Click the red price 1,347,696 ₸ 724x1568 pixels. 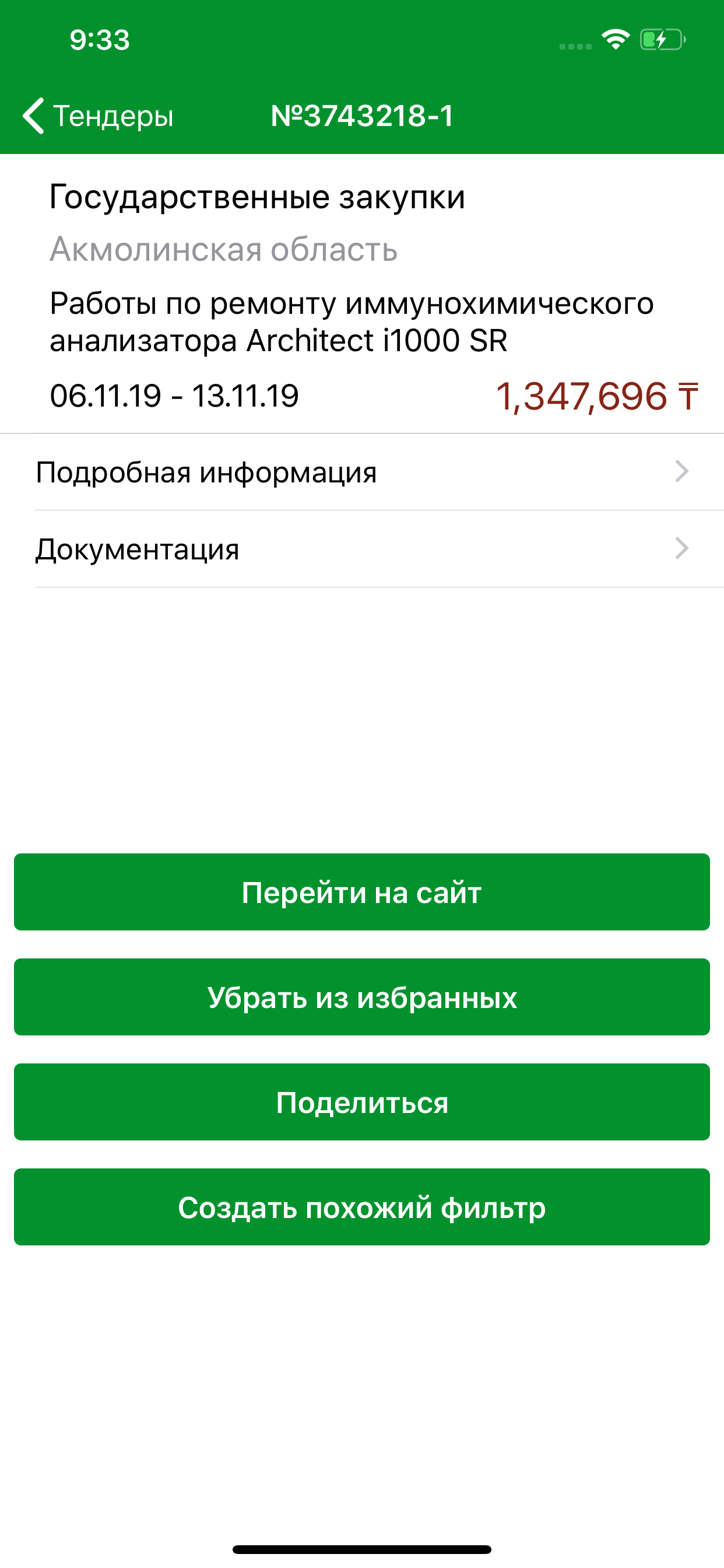pyautogui.click(x=598, y=395)
